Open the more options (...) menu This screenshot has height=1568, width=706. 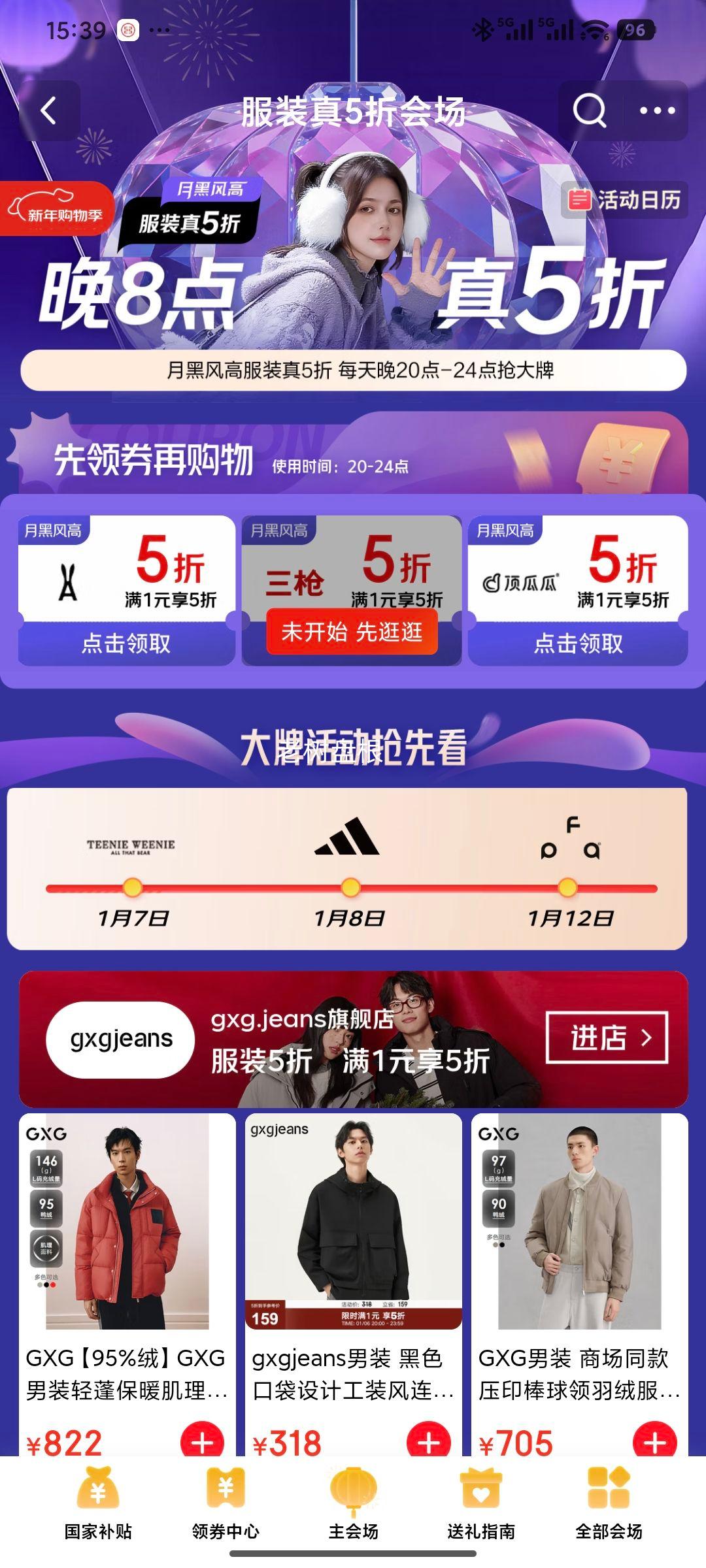[656, 111]
